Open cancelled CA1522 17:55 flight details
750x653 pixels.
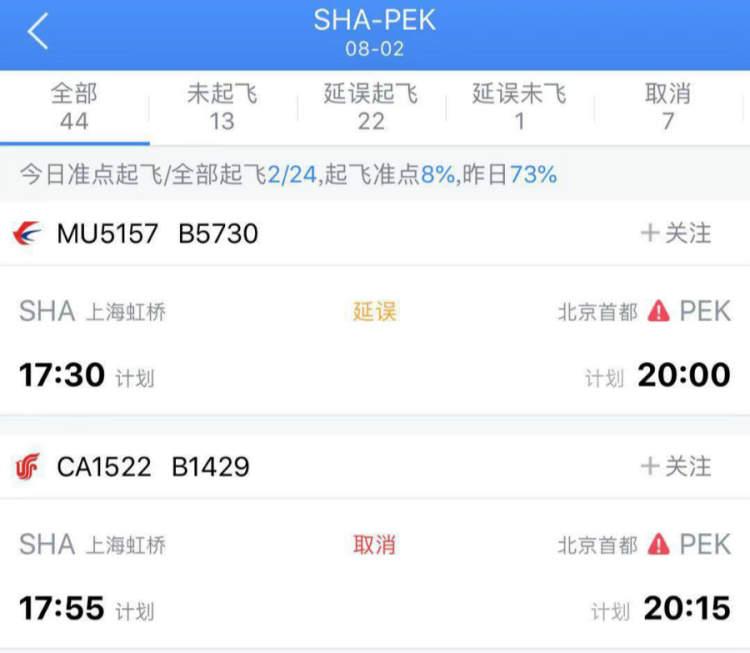pyautogui.click(x=374, y=576)
